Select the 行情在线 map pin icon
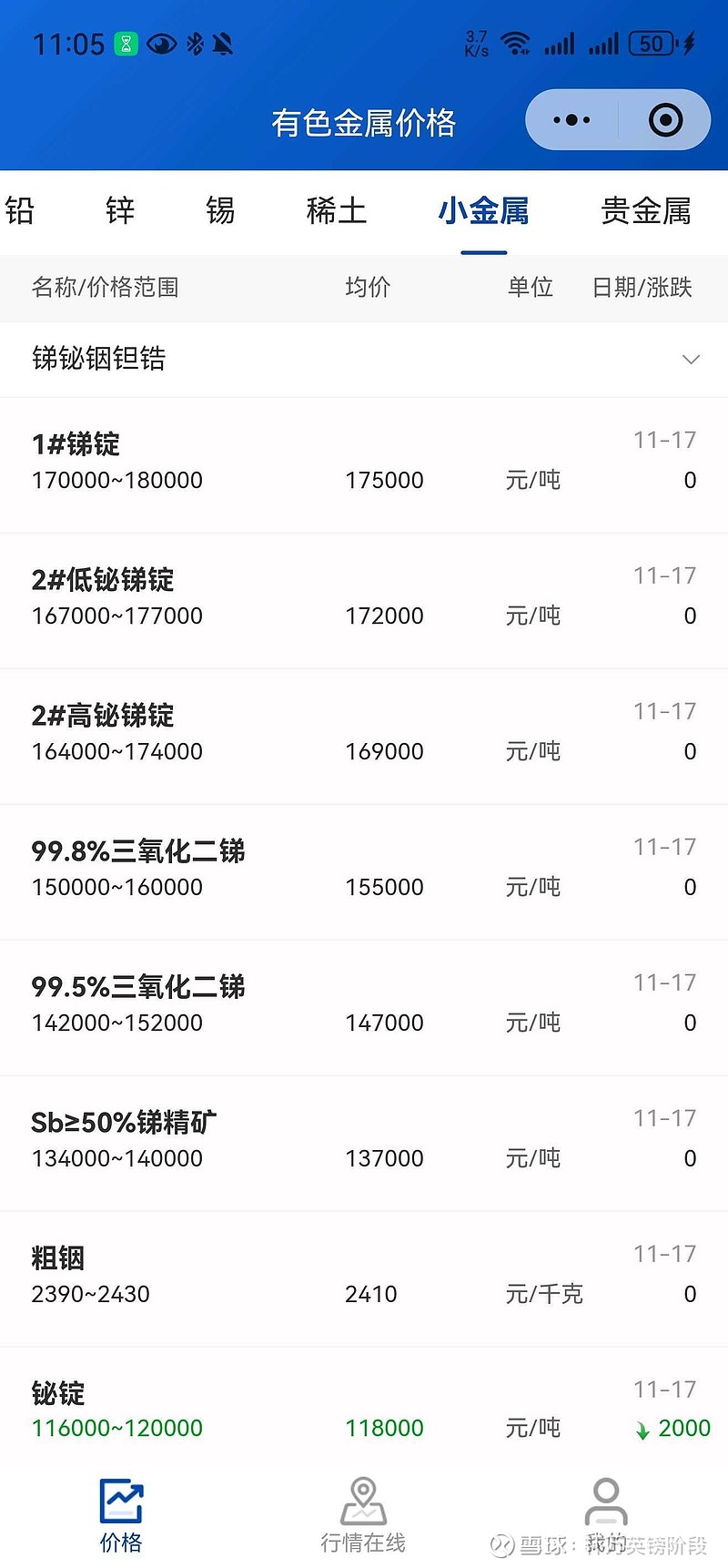This screenshot has width=728, height=1568. point(362,1502)
